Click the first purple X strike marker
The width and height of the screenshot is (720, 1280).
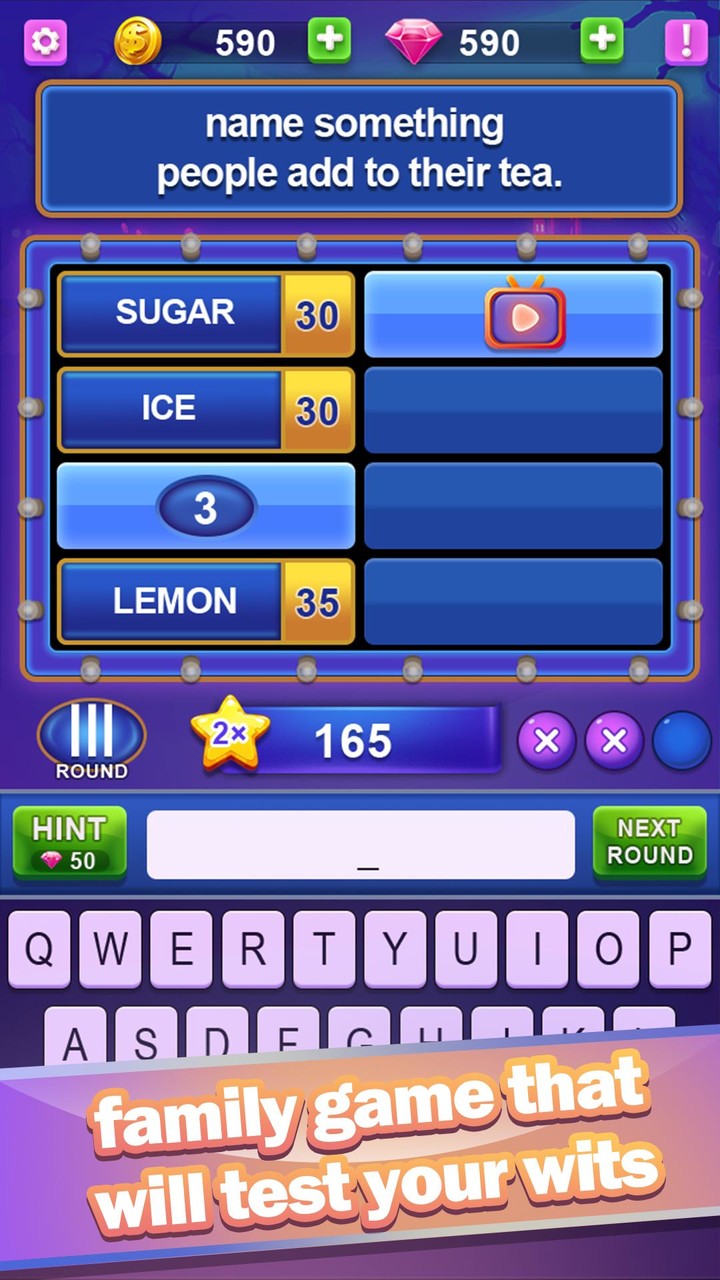tap(547, 740)
